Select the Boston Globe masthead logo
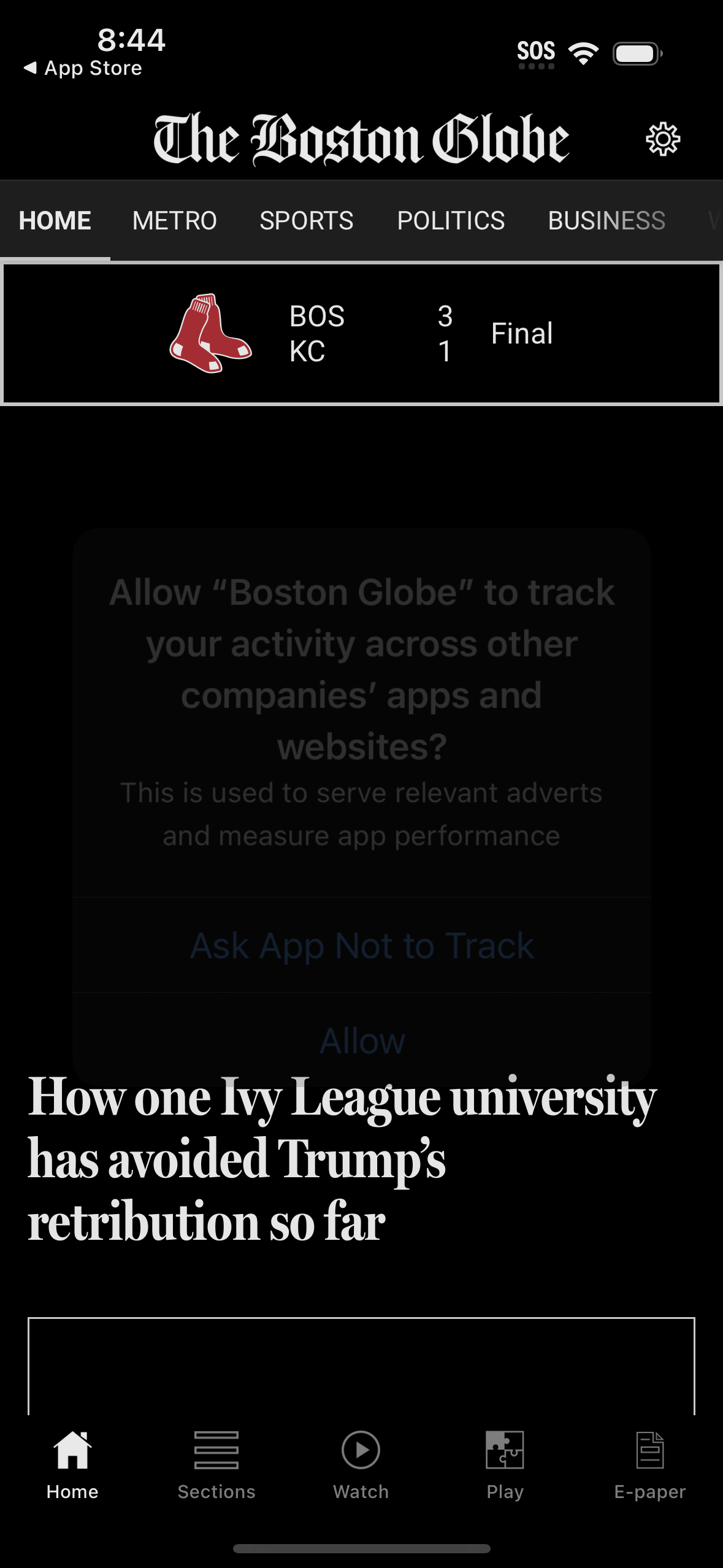The image size is (723, 1568). click(x=361, y=139)
